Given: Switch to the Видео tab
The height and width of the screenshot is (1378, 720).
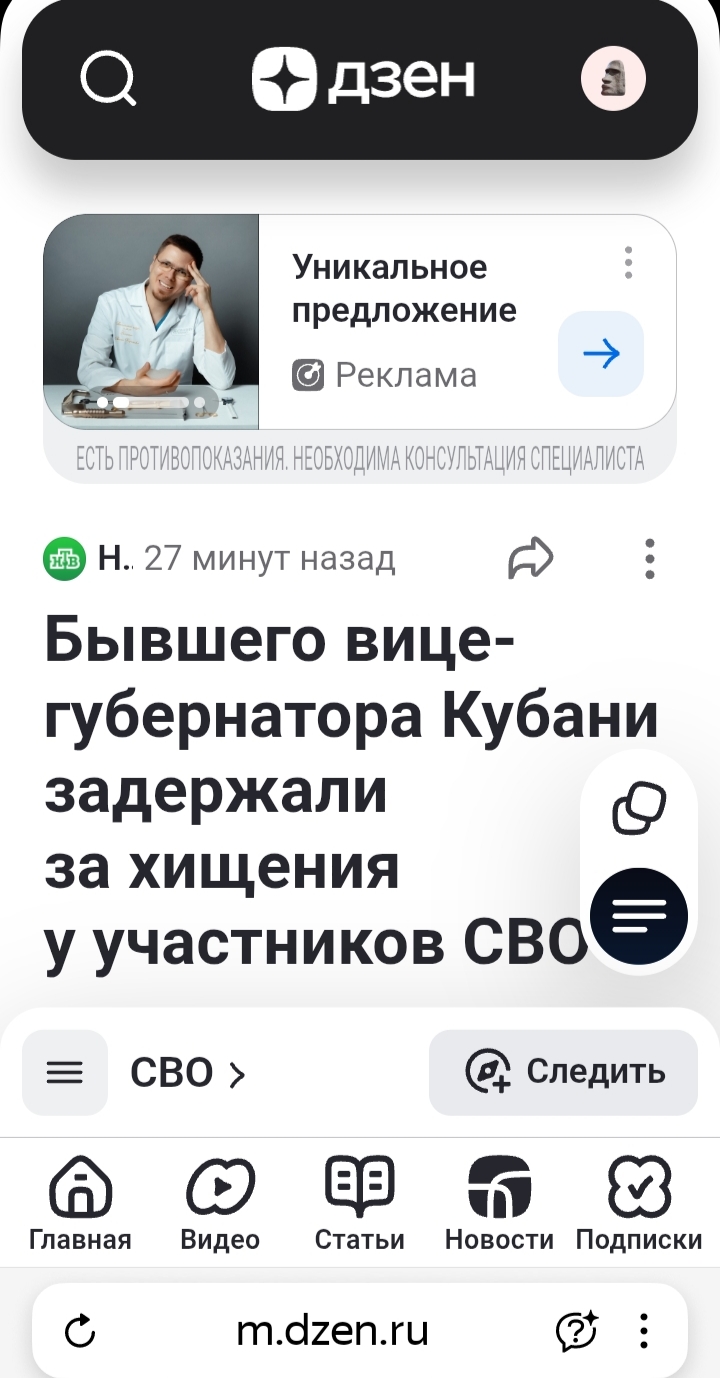Looking at the screenshot, I should 220,1204.
